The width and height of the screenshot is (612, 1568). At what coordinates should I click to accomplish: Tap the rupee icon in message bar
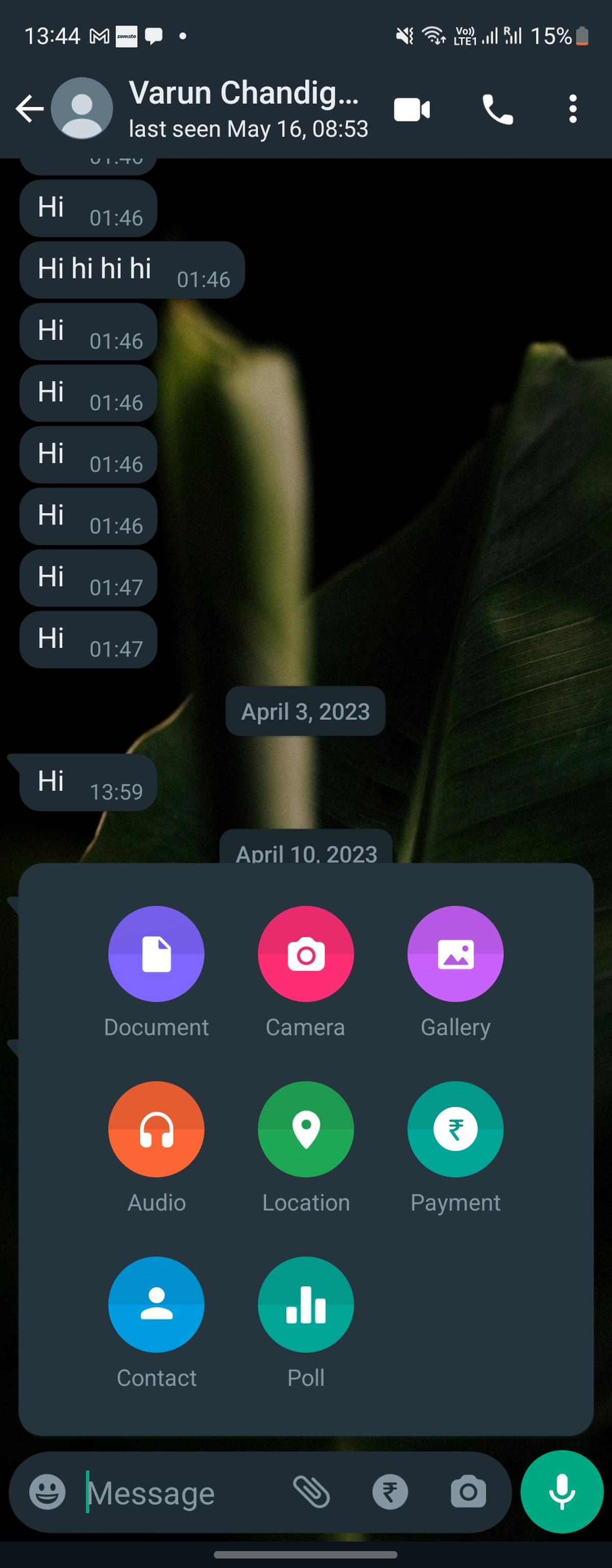(390, 1492)
